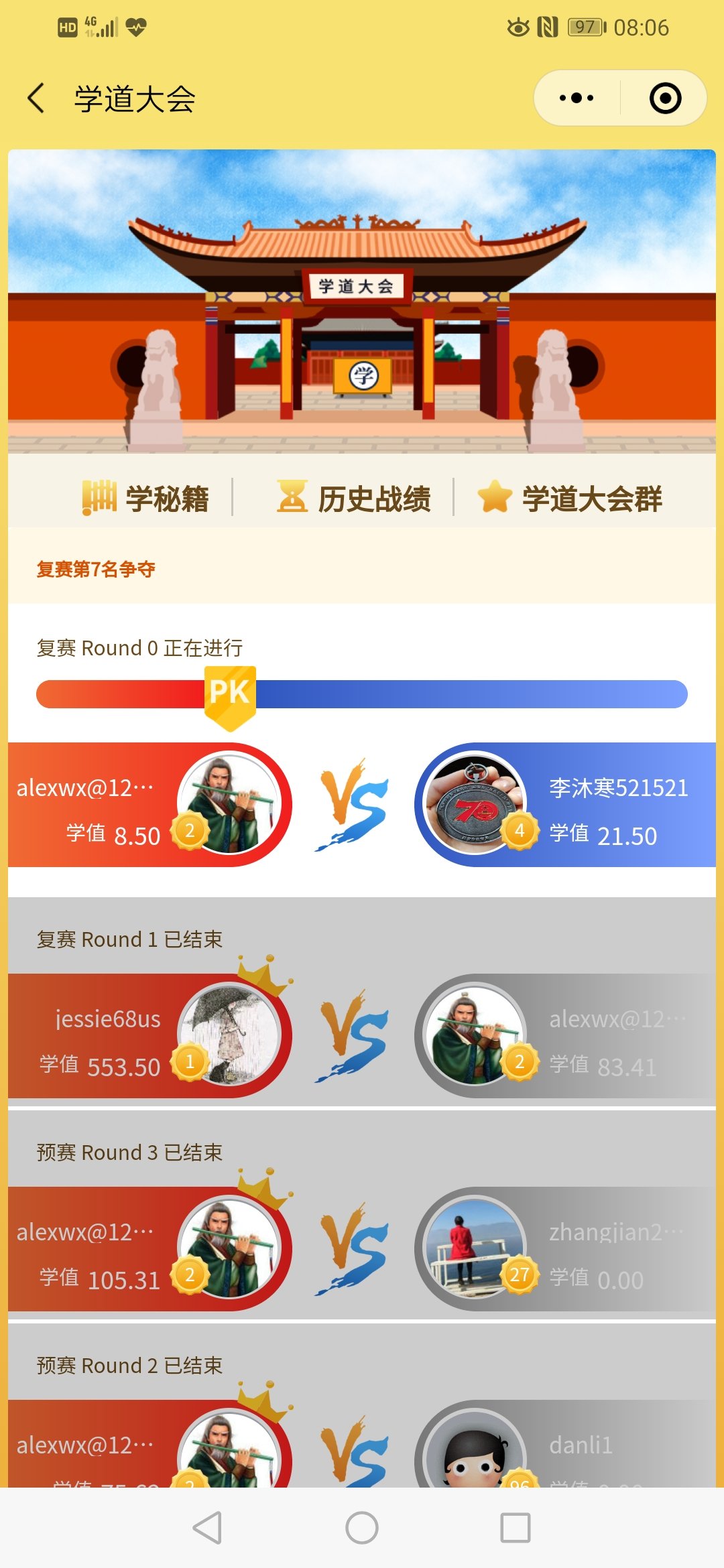Image resolution: width=724 pixels, height=1568 pixels.
Task: Tap the system home button
Action: [x=362, y=1528]
